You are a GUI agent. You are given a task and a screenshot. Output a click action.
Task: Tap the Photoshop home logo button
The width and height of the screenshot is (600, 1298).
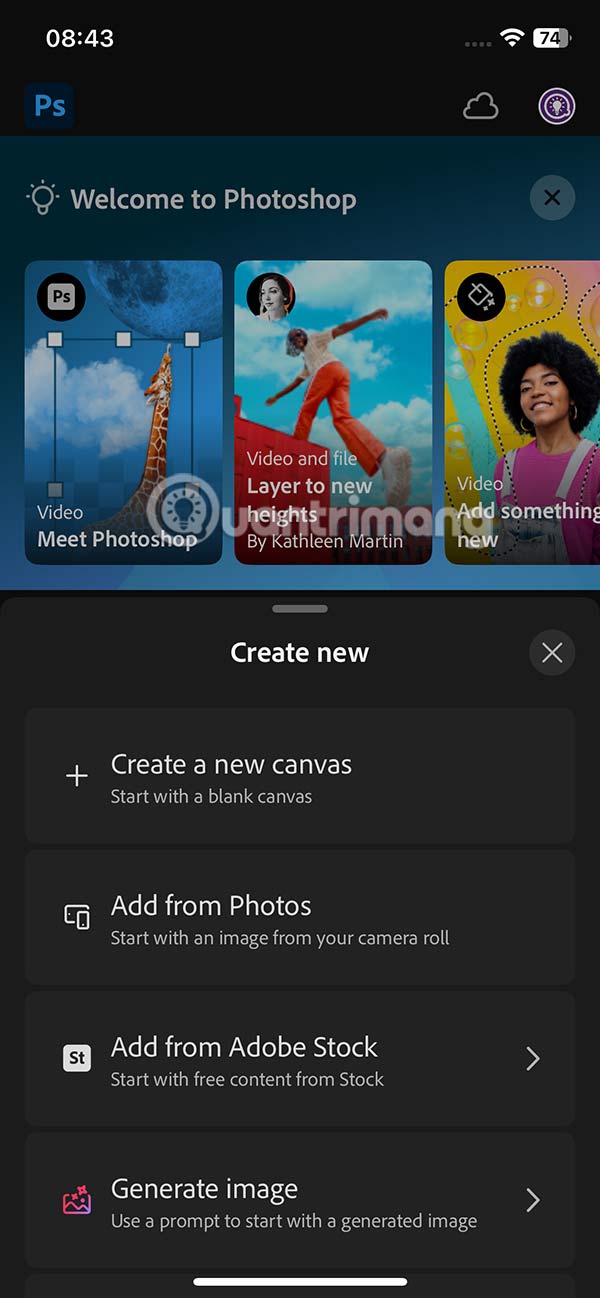(50, 106)
